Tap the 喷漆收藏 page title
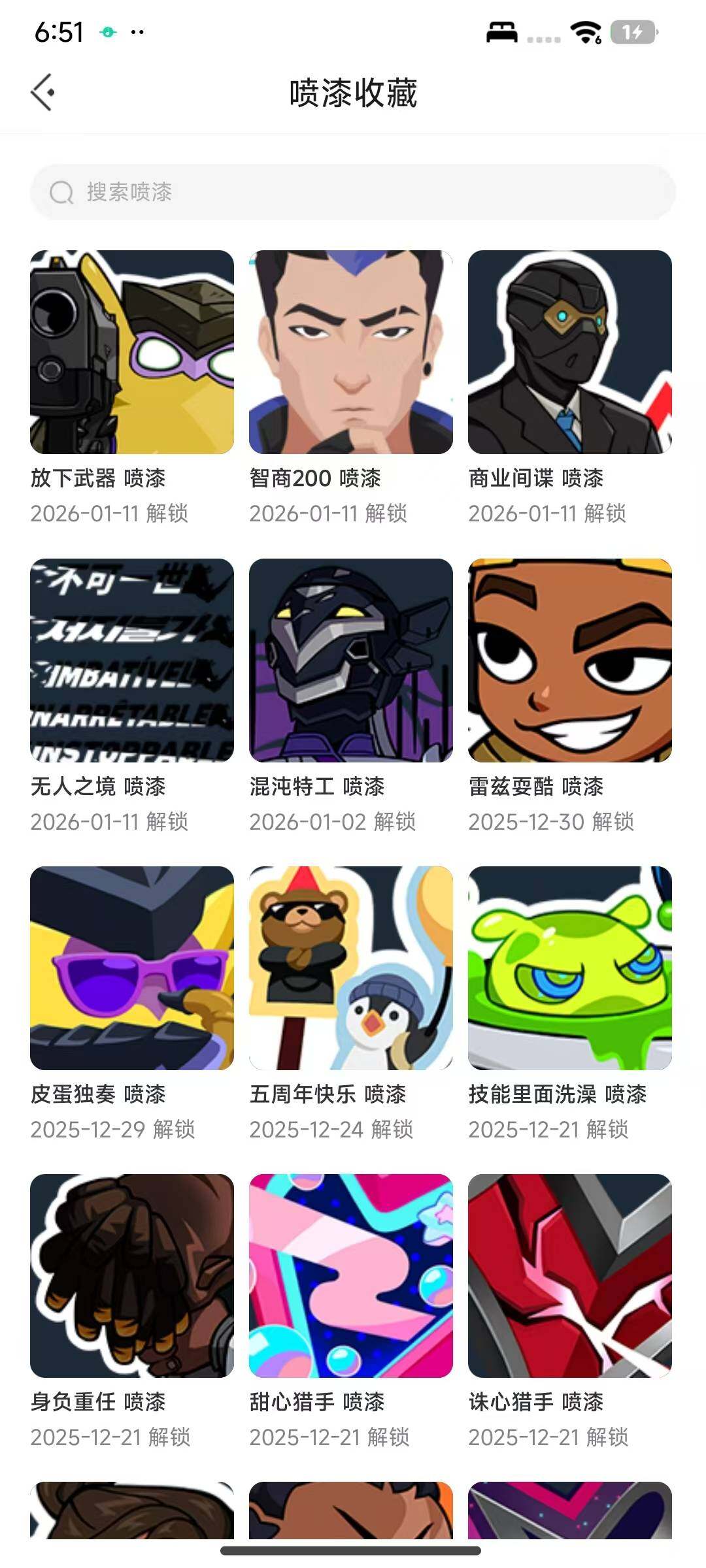This screenshot has height=1568, width=706. pos(353,91)
